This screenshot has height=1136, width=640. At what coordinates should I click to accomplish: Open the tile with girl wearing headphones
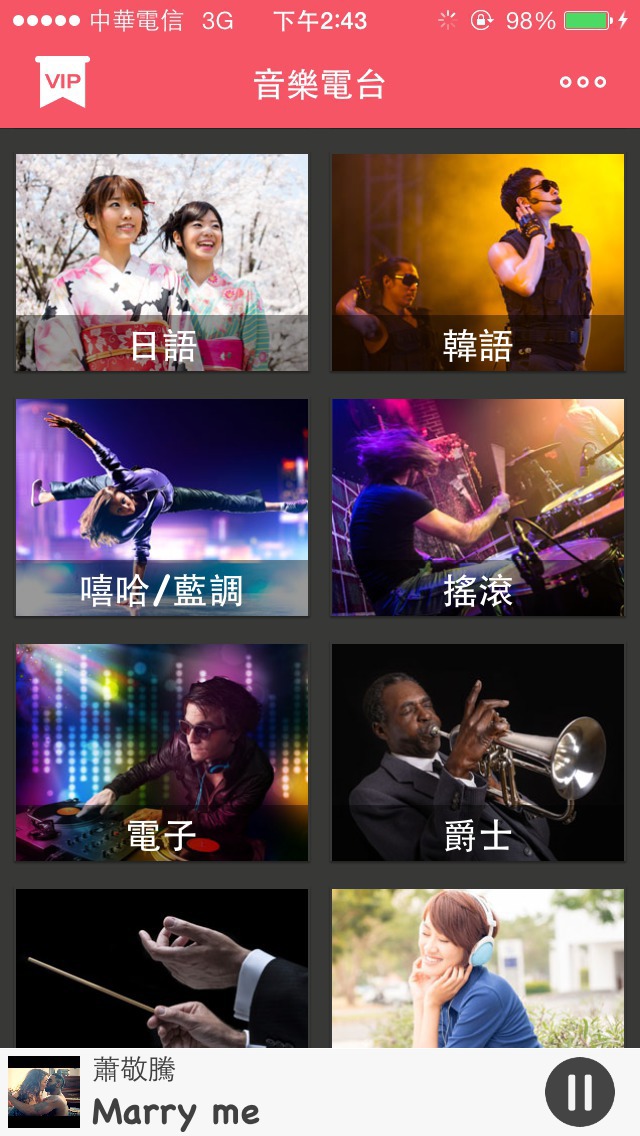click(x=478, y=968)
